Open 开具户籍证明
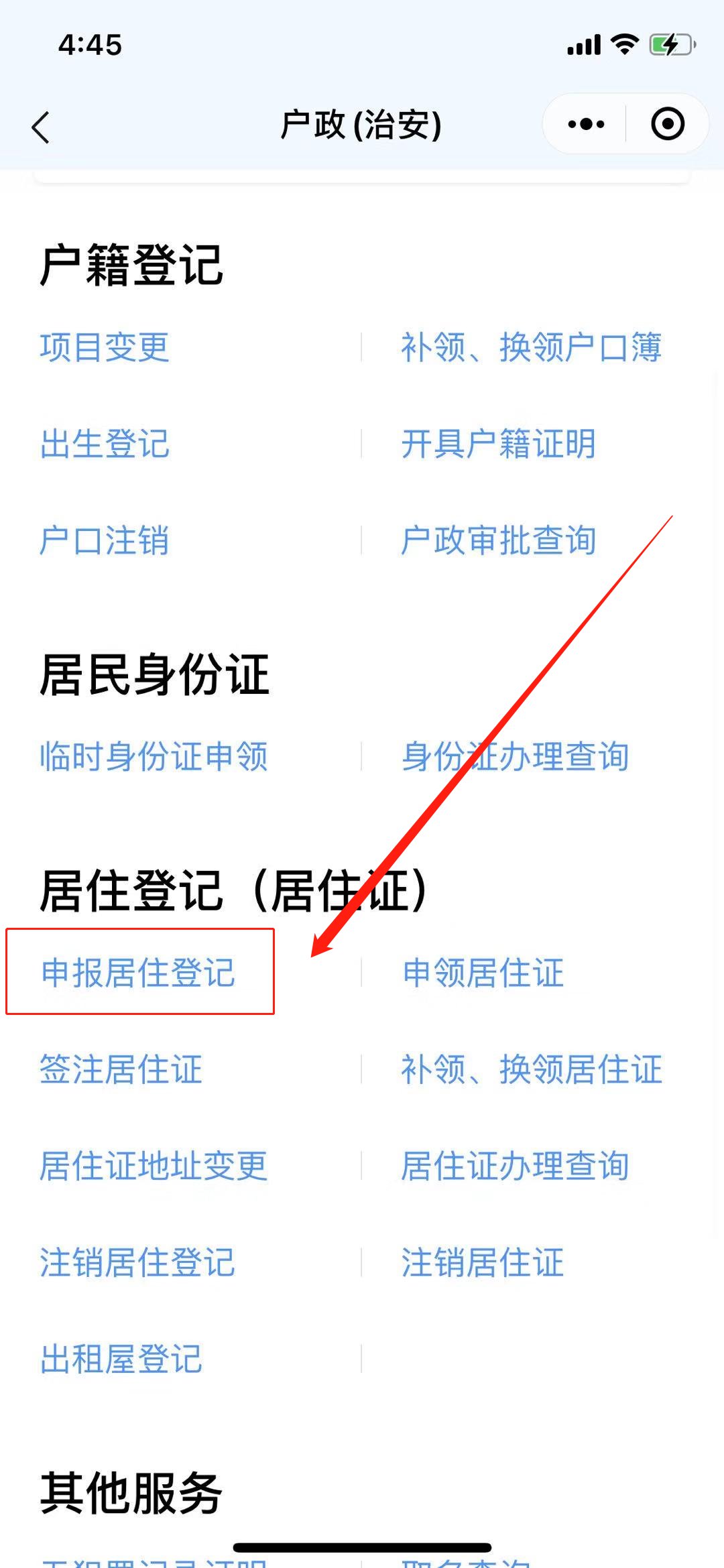This screenshot has height=1568, width=724. tap(498, 444)
